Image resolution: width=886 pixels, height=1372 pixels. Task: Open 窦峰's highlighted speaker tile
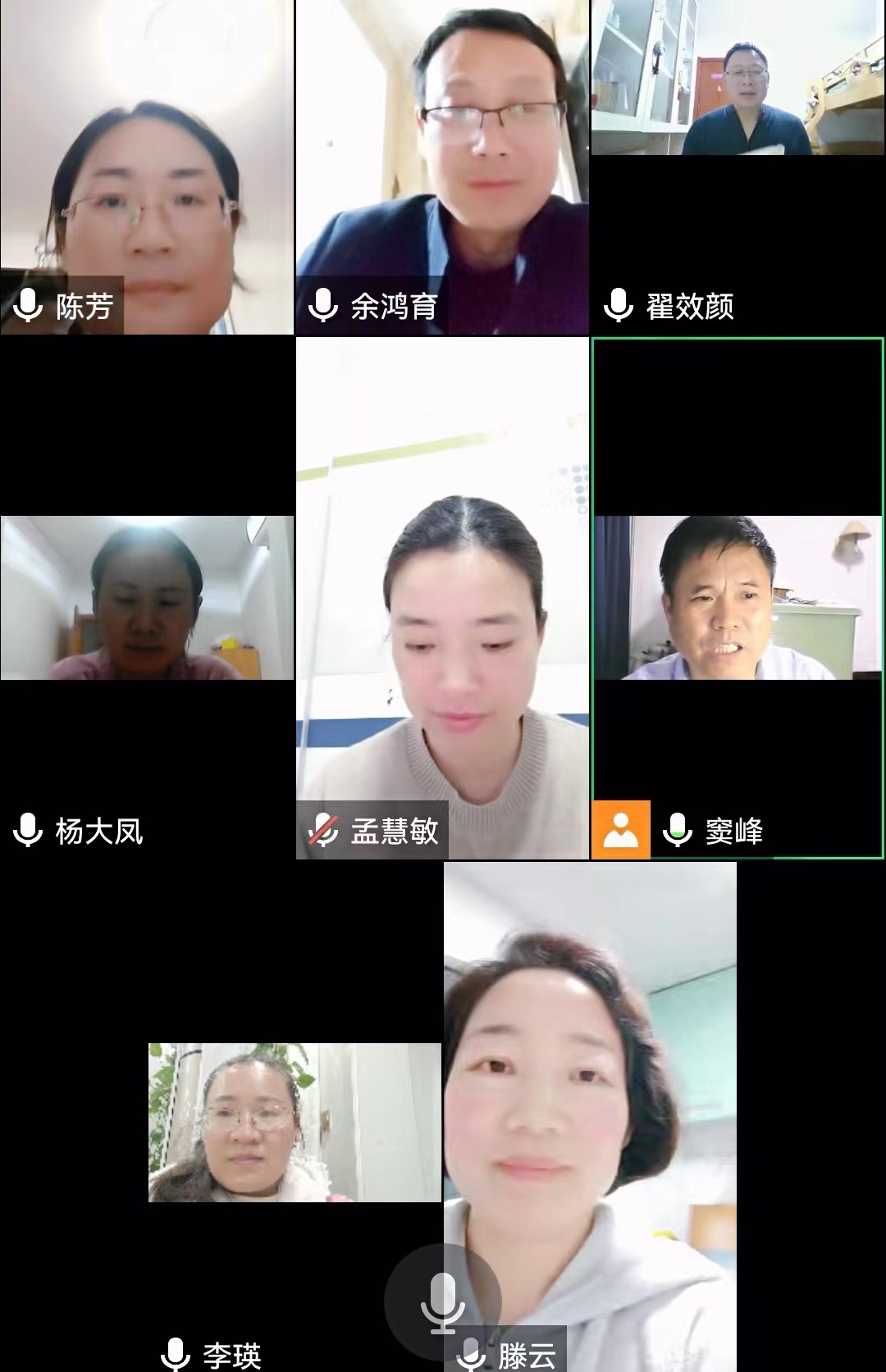738,598
